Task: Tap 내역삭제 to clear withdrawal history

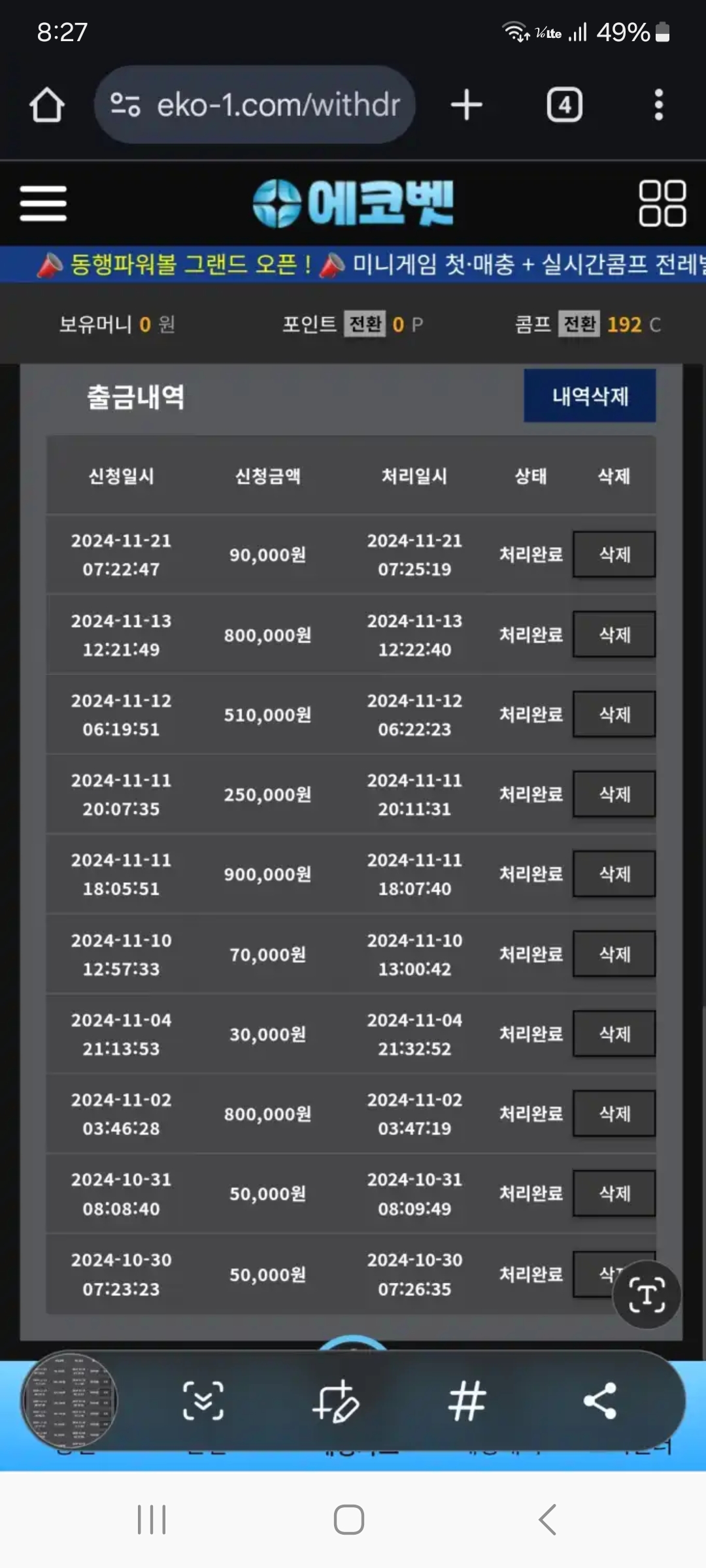Action: click(x=590, y=396)
